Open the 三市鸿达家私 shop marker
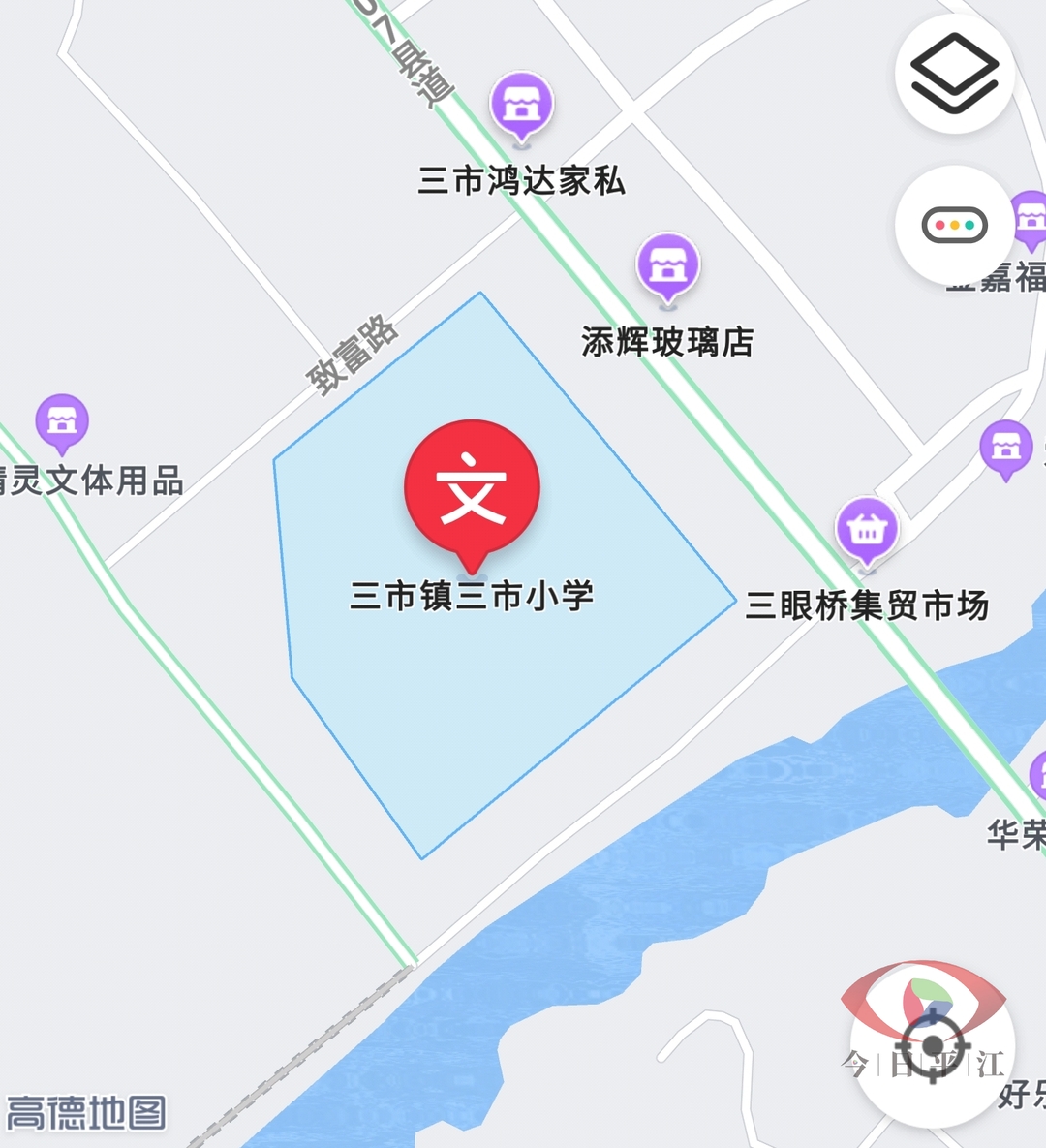The height and width of the screenshot is (1148, 1046). click(x=521, y=105)
